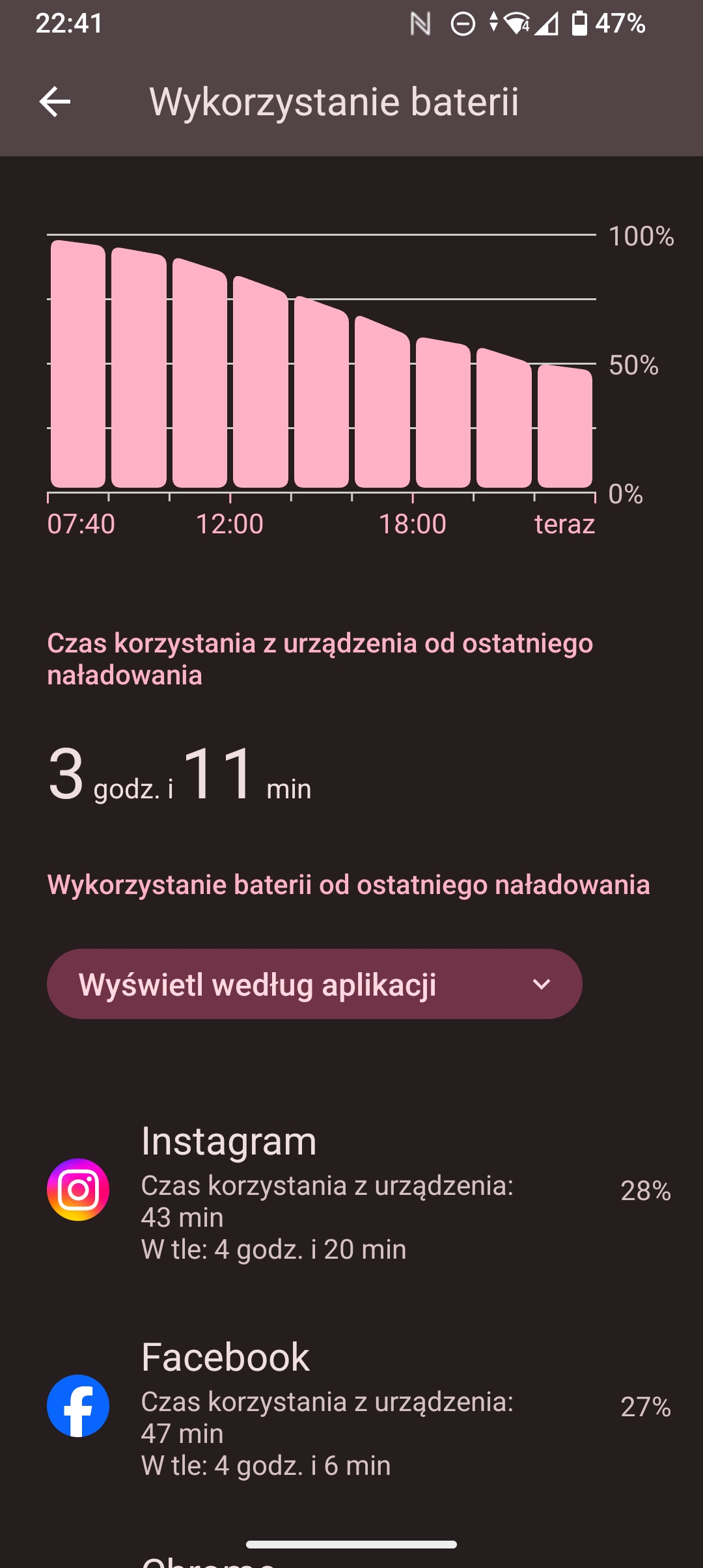Go back from Wykorzystanie baterii

point(55,102)
